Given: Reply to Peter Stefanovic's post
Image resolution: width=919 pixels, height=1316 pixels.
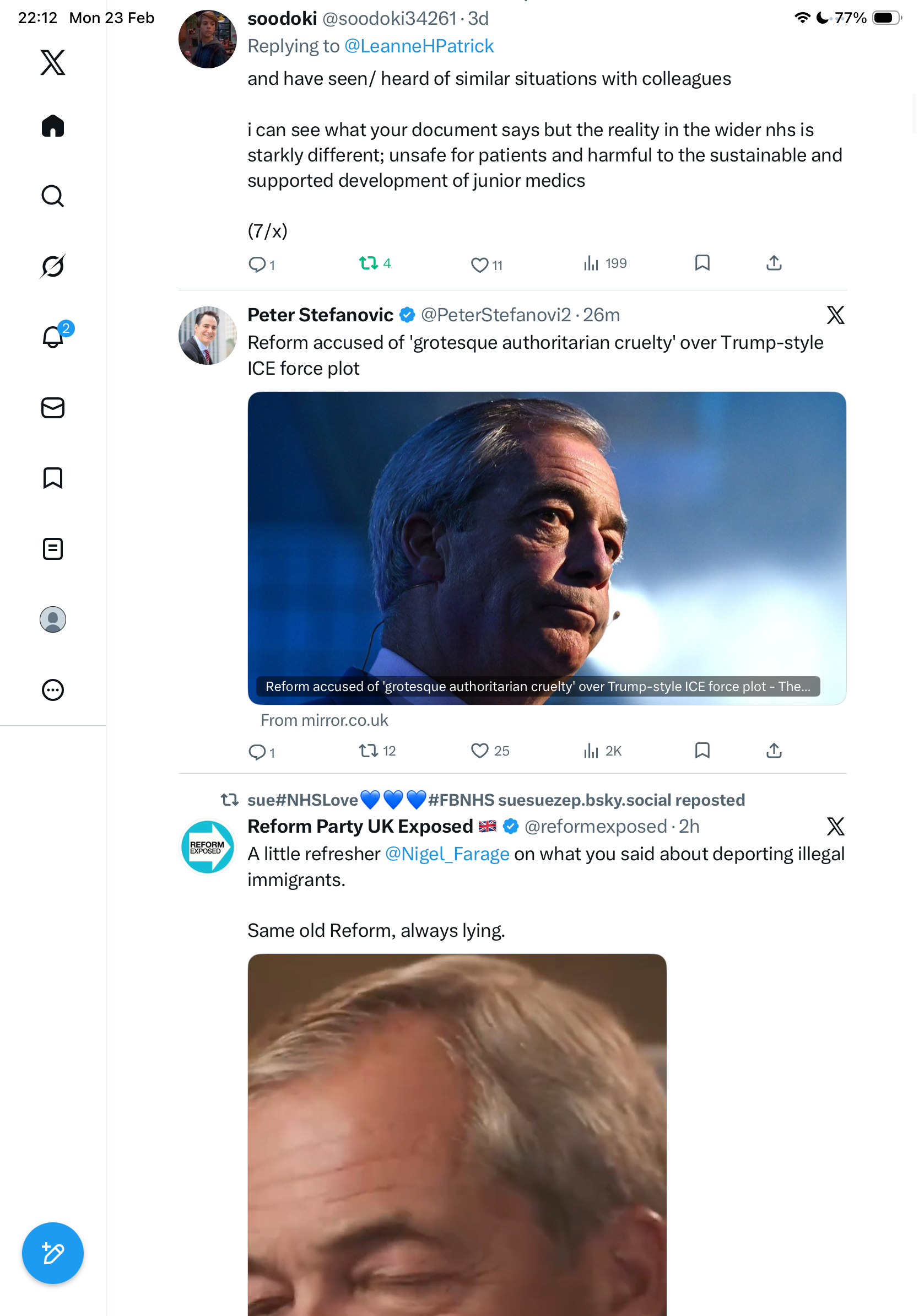Looking at the screenshot, I should tap(256, 751).
